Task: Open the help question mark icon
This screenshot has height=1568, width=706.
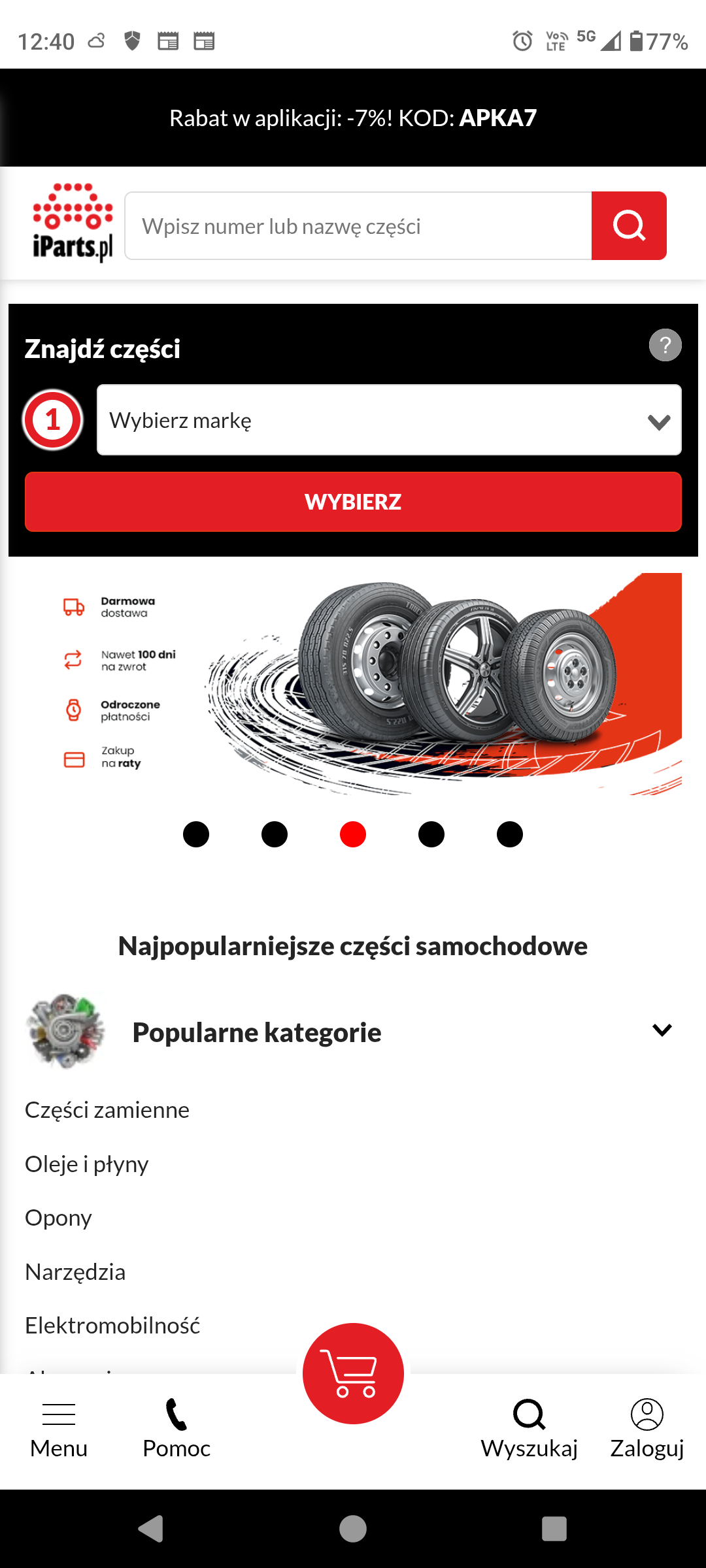Action: click(665, 345)
